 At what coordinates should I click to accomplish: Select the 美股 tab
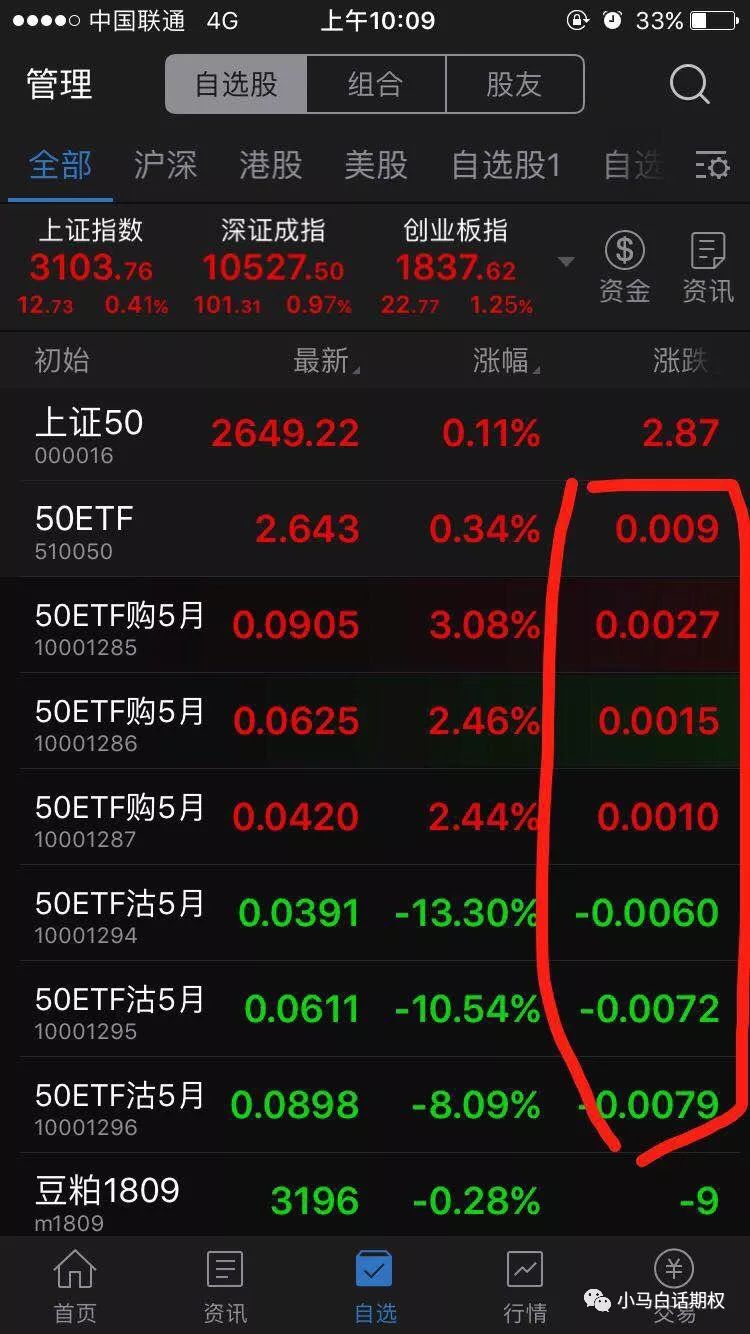(376, 165)
